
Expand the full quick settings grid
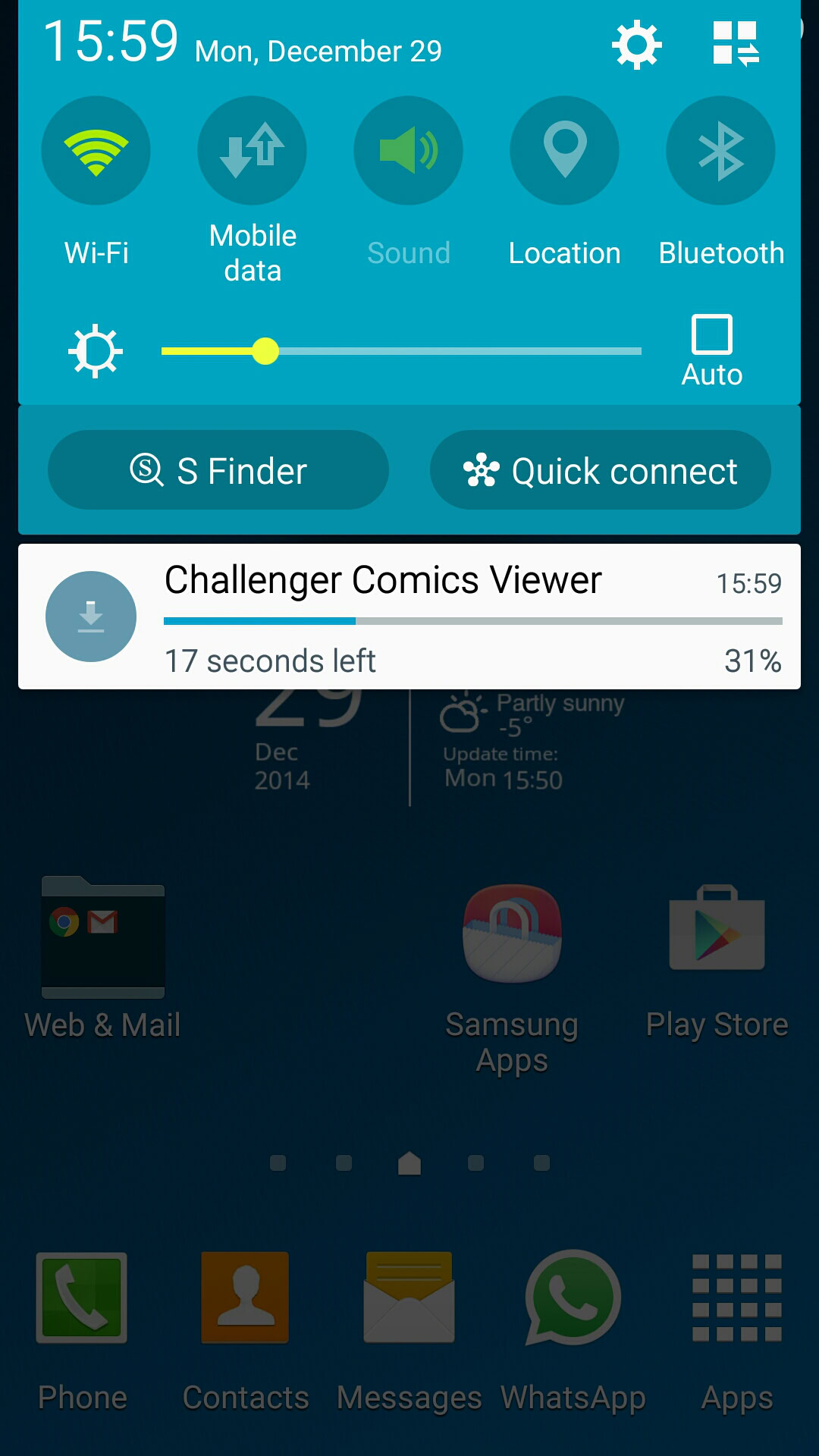tap(735, 43)
